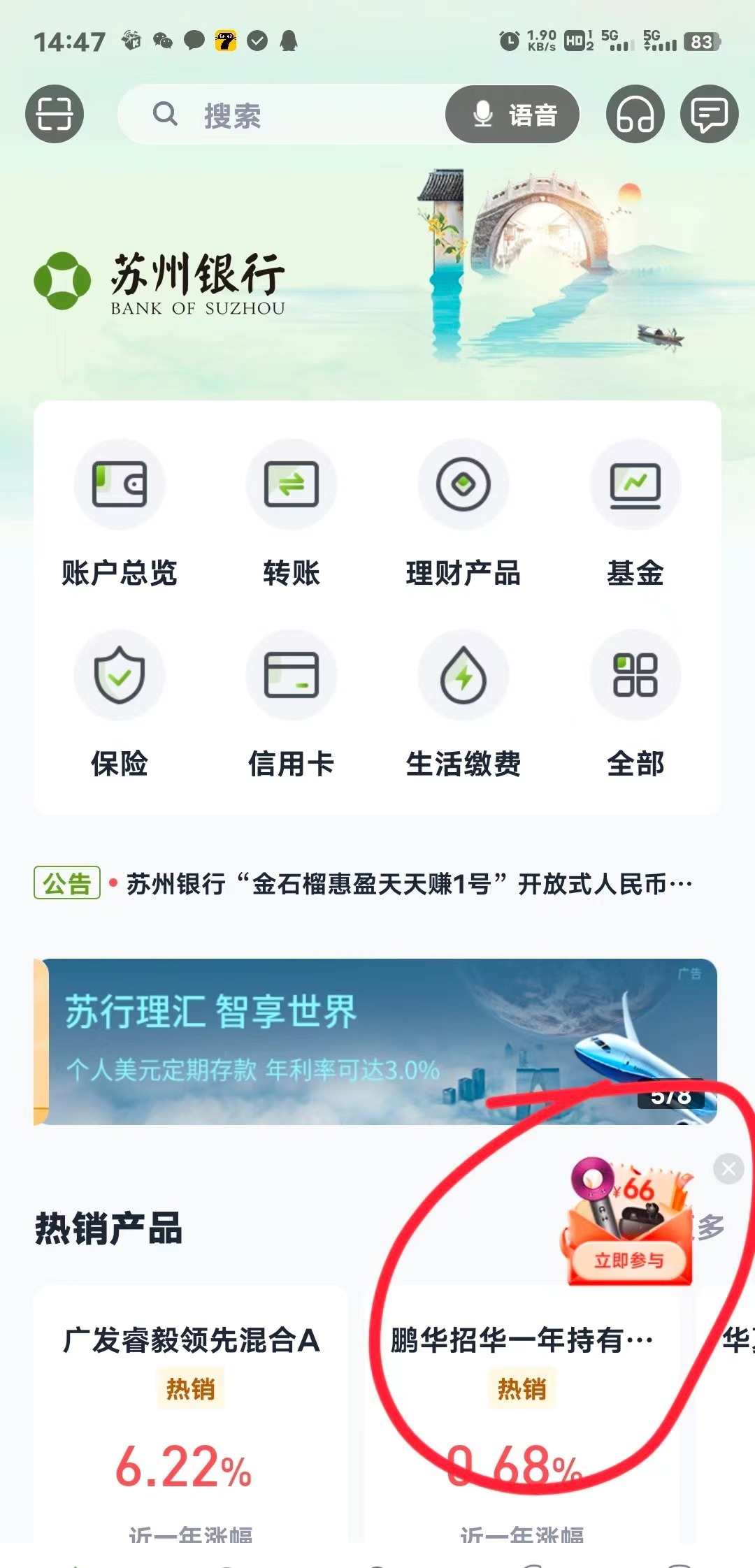The height and width of the screenshot is (1568, 755).
Task: Open 广发睿毅领先混合A product card
Action: [x=191, y=1411]
